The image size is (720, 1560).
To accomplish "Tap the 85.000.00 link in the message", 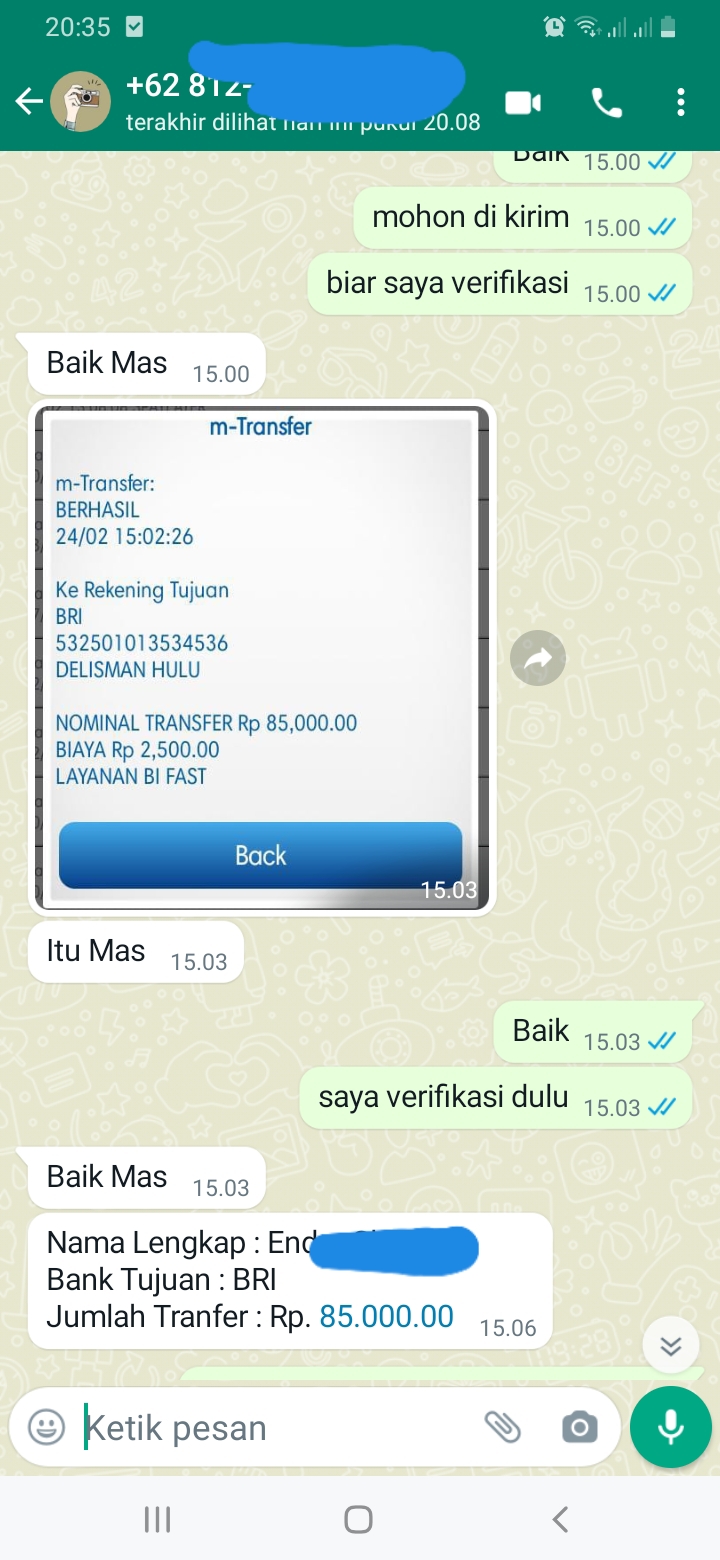I will click(387, 1316).
